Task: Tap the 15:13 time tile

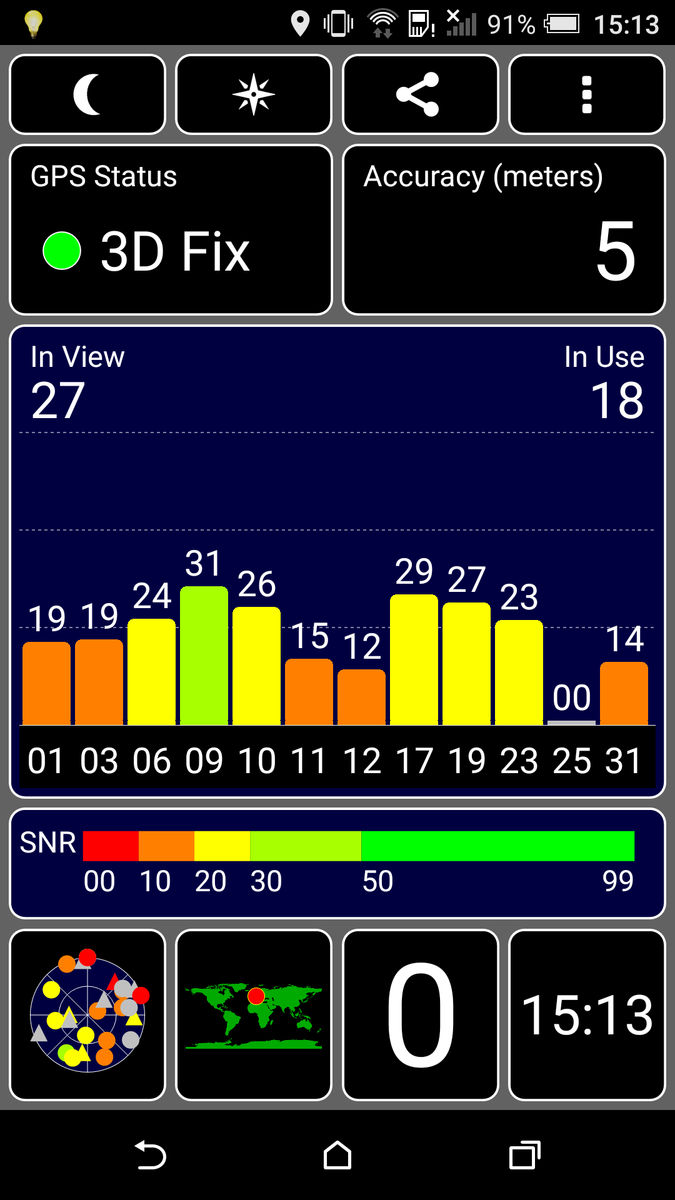Action: pyautogui.click(x=587, y=1015)
